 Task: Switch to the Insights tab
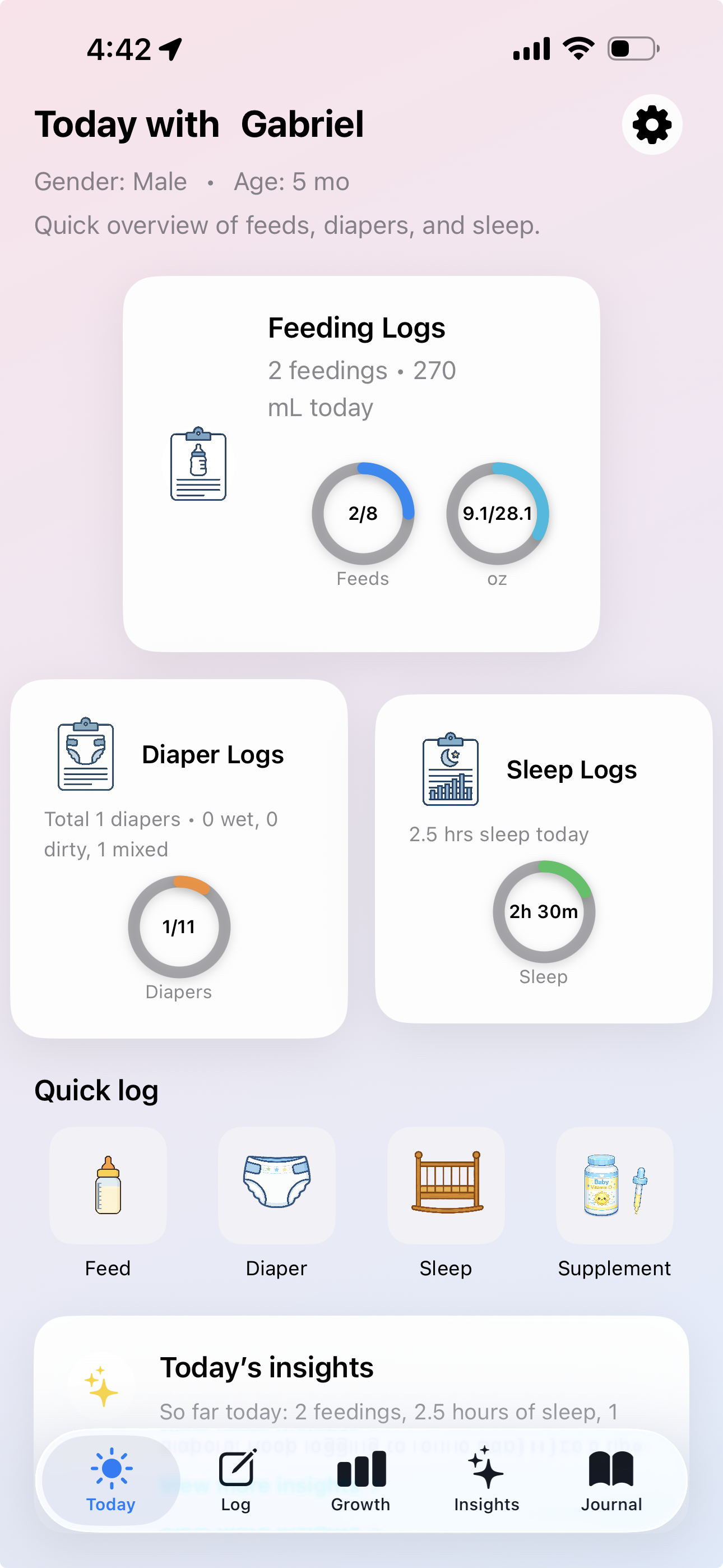pyautogui.click(x=486, y=1481)
